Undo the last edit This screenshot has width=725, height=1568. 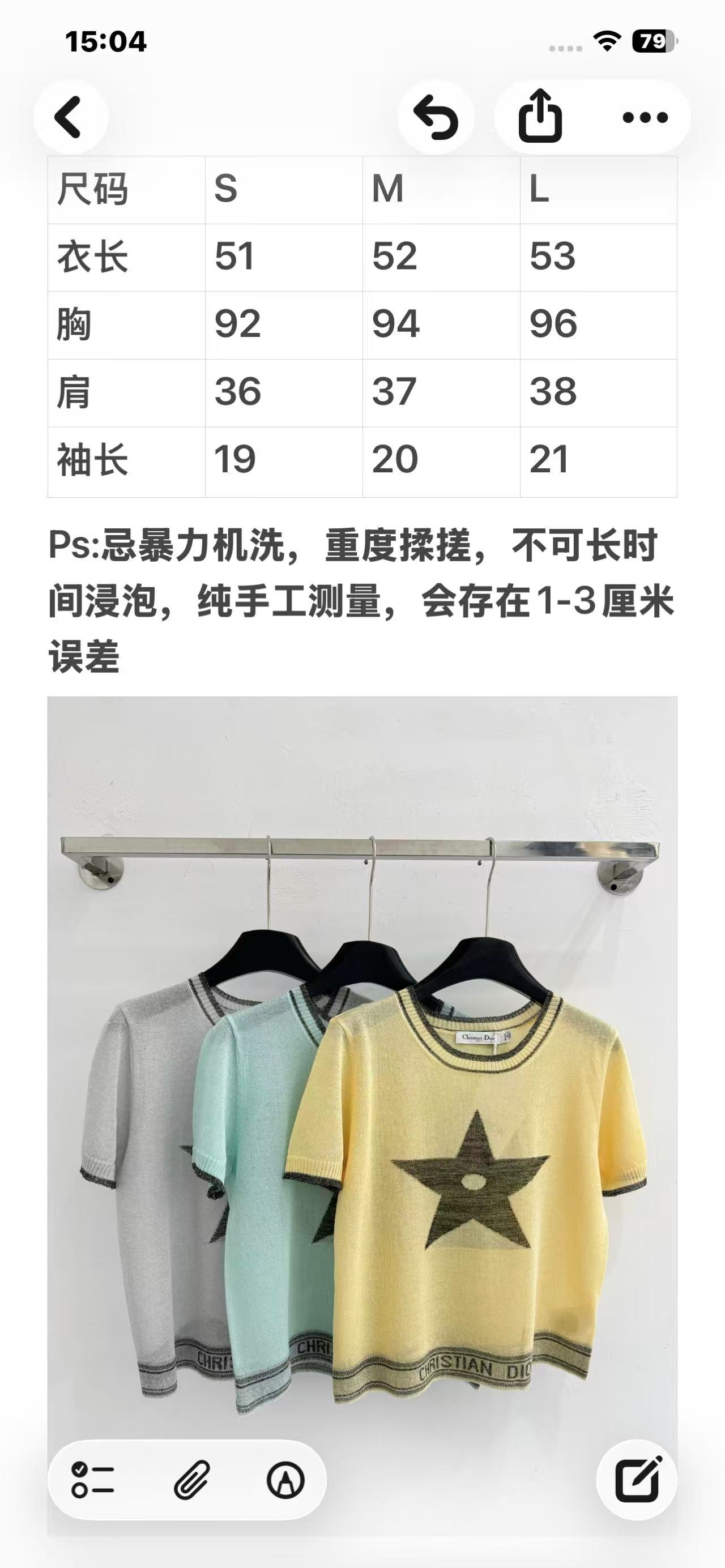436,116
